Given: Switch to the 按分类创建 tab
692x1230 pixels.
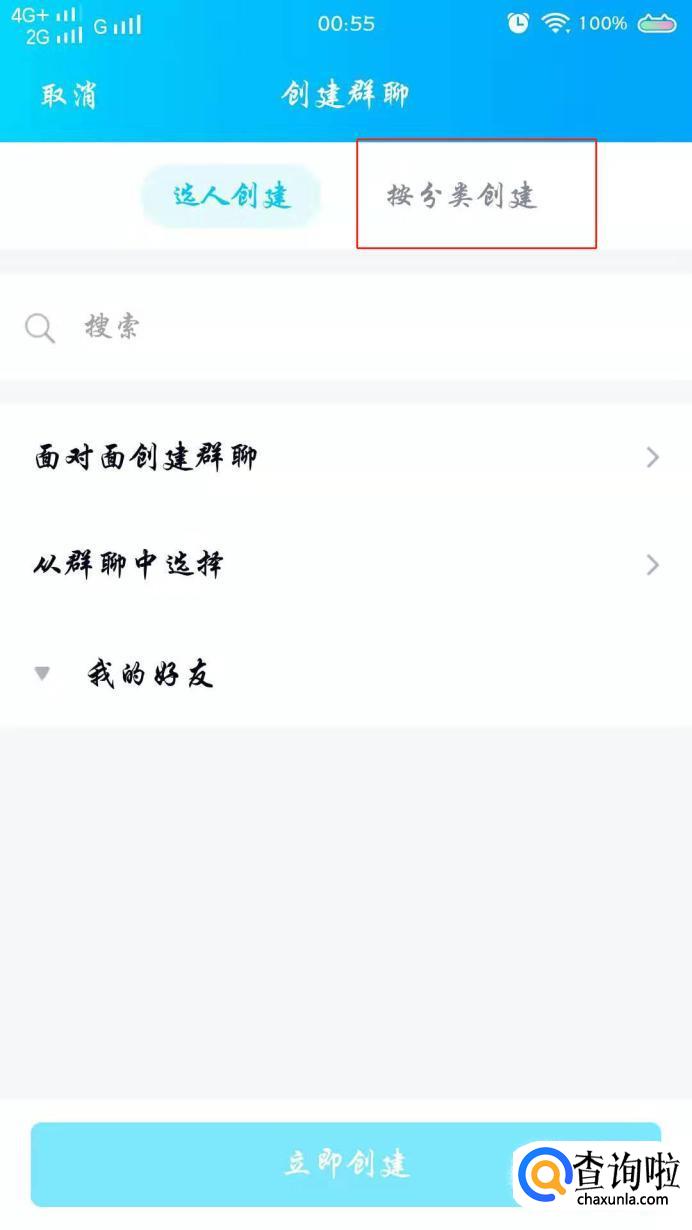Looking at the screenshot, I should click(x=462, y=195).
